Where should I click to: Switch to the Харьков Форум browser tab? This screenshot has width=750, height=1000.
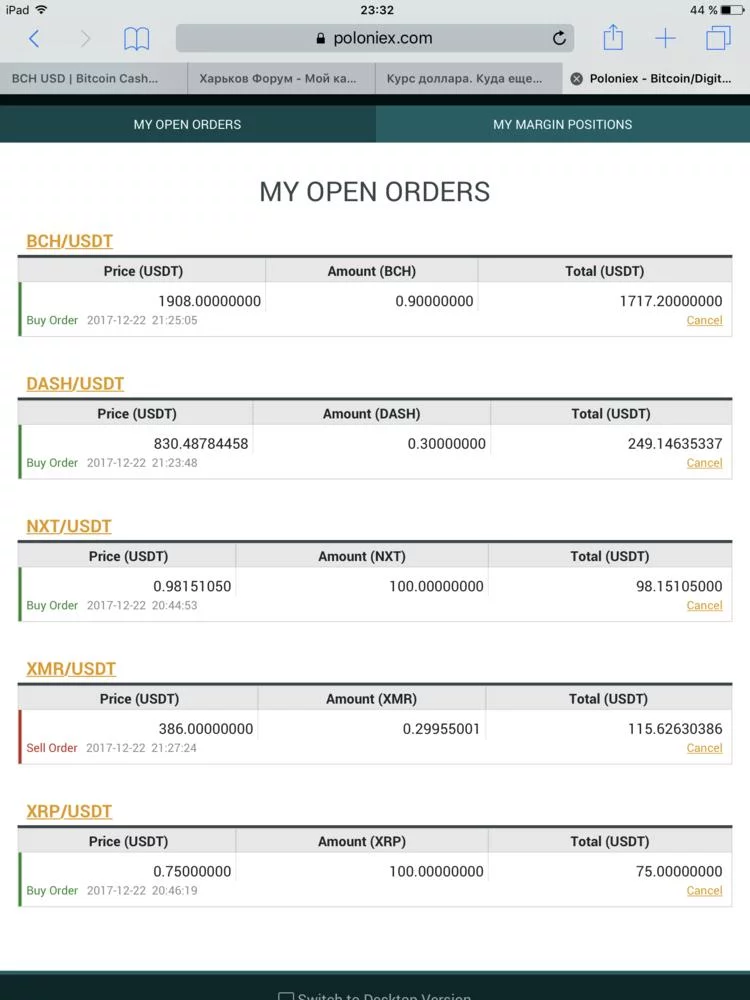(x=280, y=78)
